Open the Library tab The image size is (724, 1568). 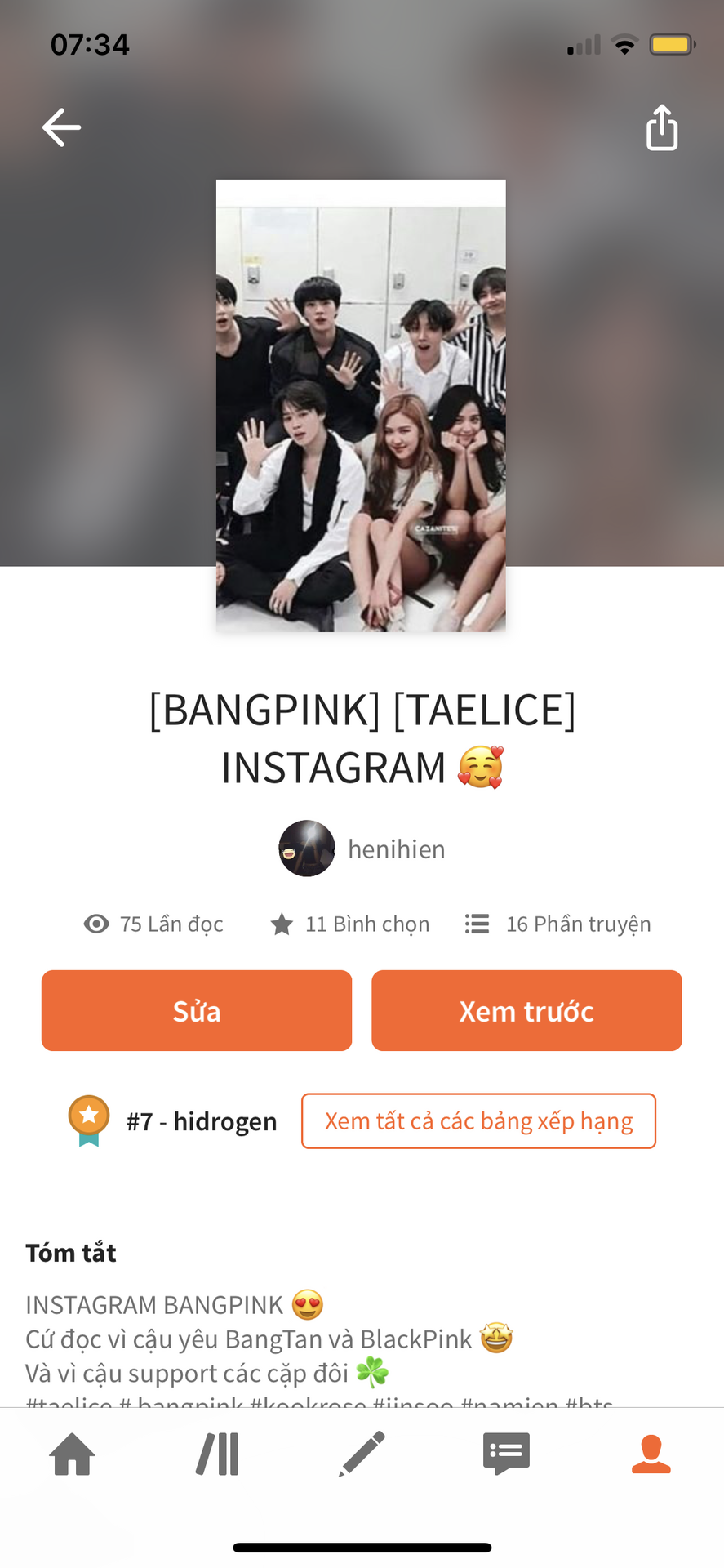click(218, 1454)
